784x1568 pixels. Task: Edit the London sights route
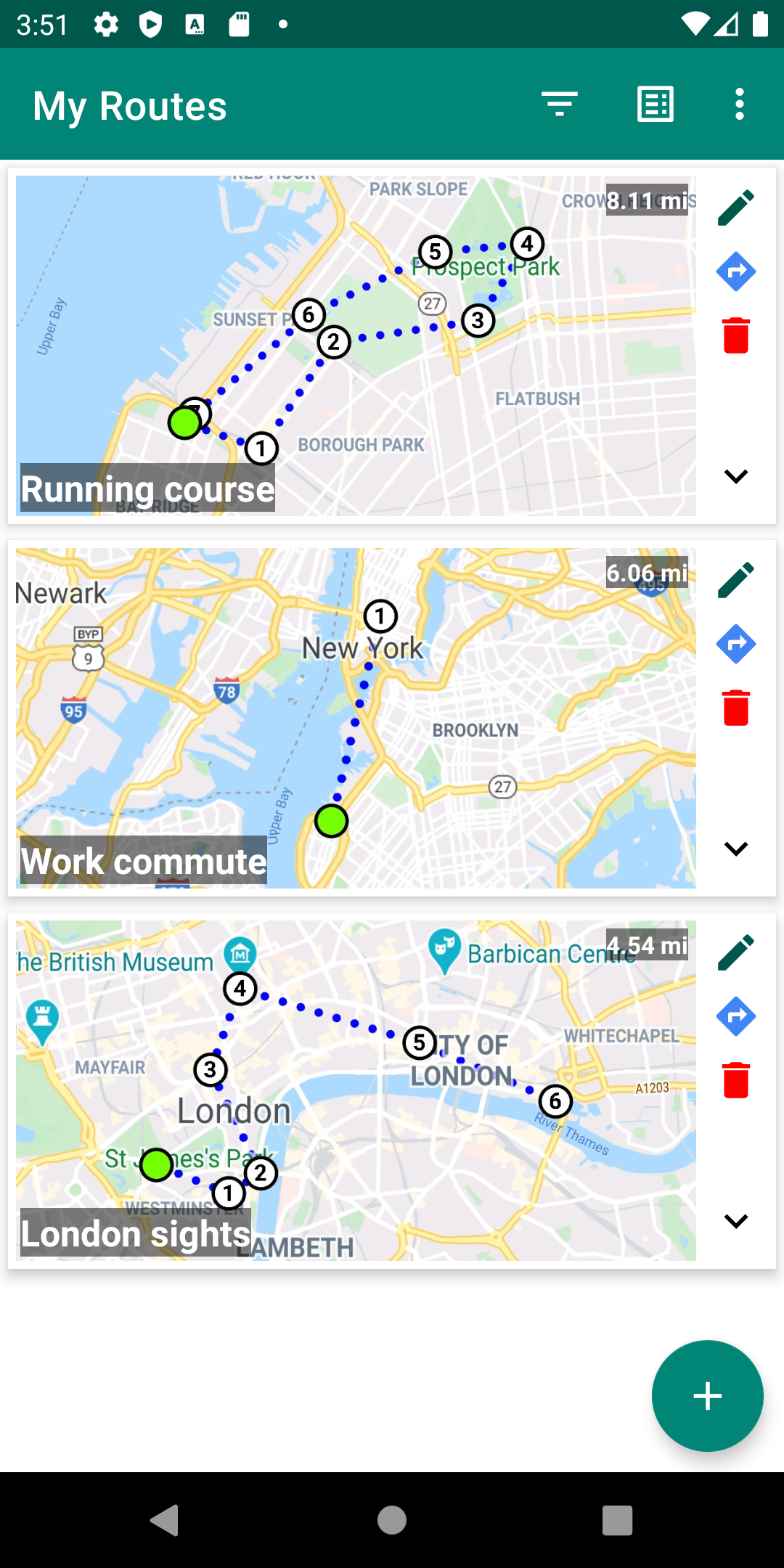(736, 953)
